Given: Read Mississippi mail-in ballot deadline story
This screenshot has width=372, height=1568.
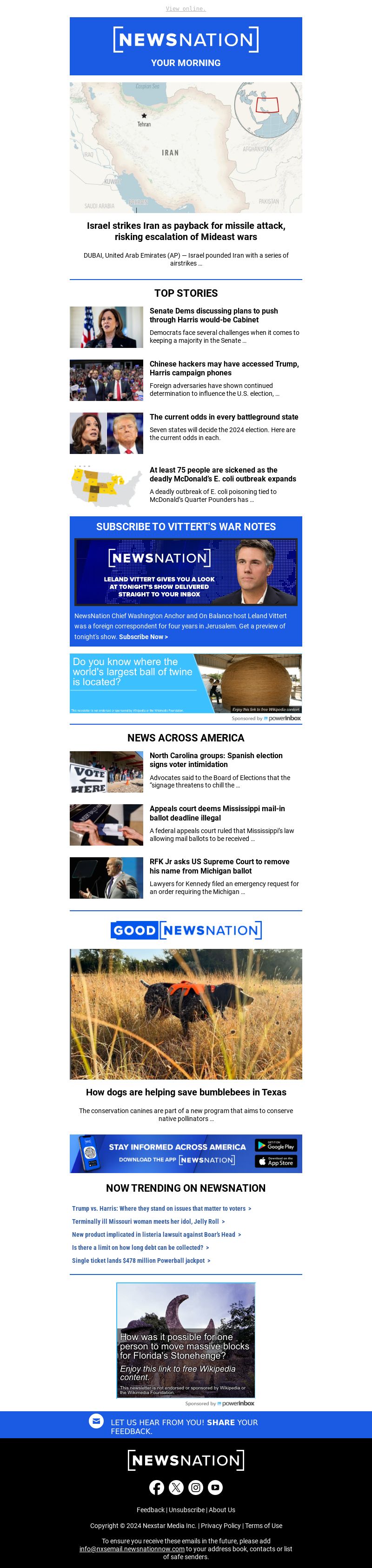Looking at the screenshot, I should 217,813.
